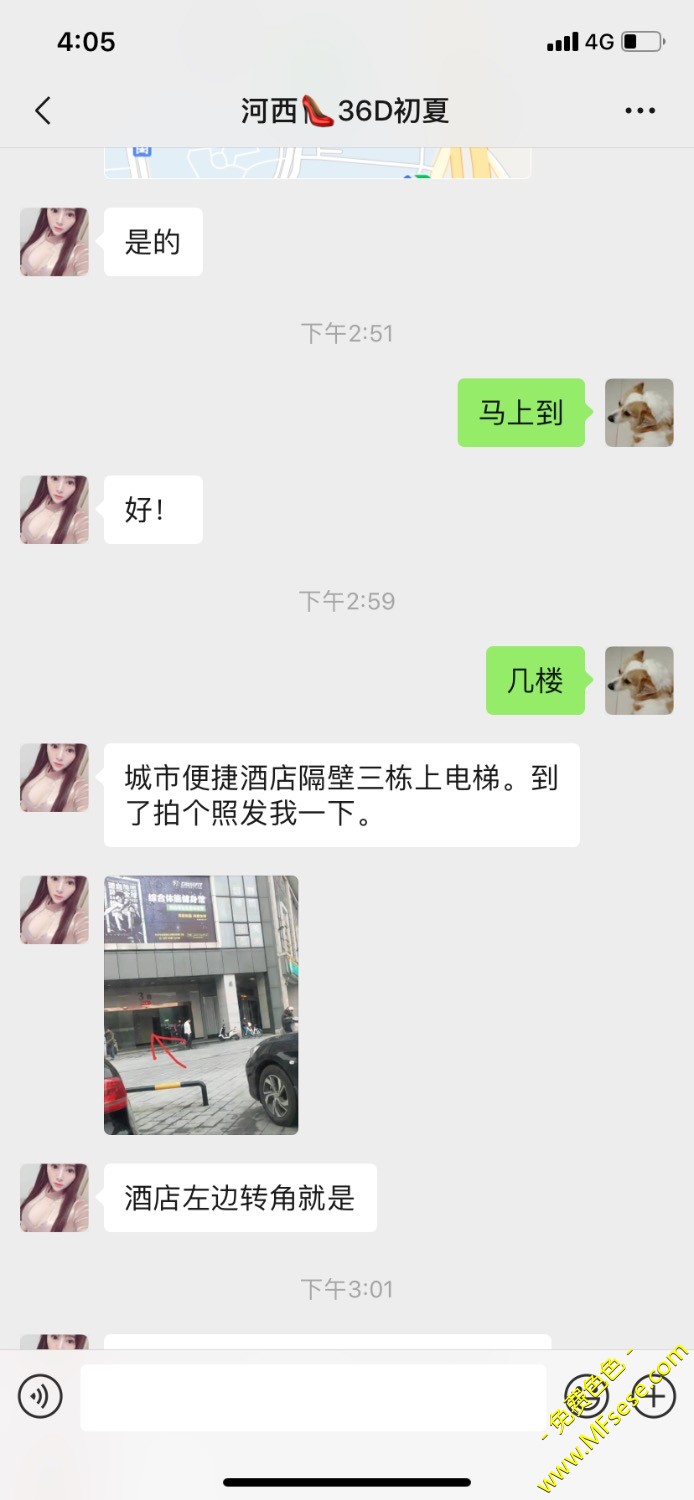Viewport: 694px width, 1500px height.
Task: Tap the message text field
Action: (x=313, y=1396)
